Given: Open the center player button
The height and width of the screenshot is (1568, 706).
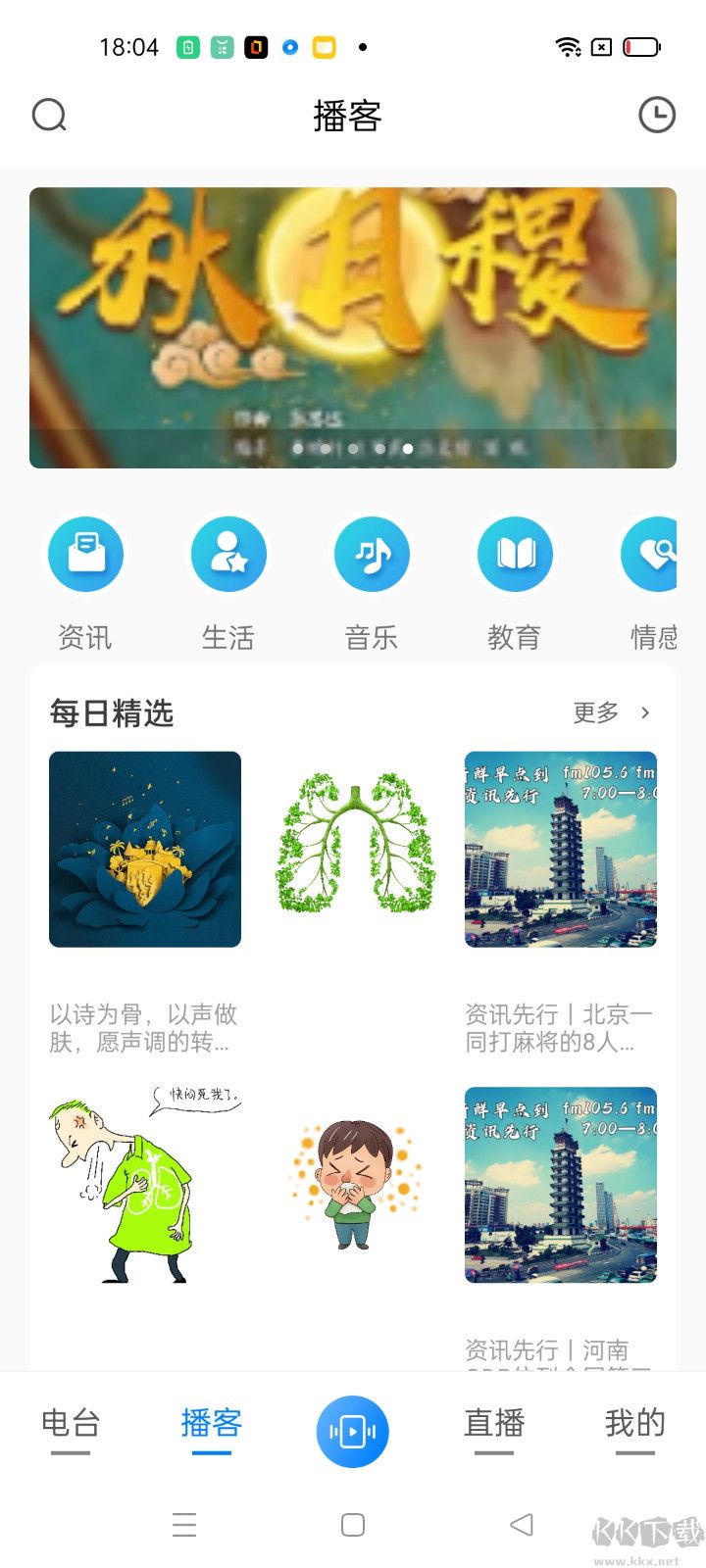Looking at the screenshot, I should 353,1432.
